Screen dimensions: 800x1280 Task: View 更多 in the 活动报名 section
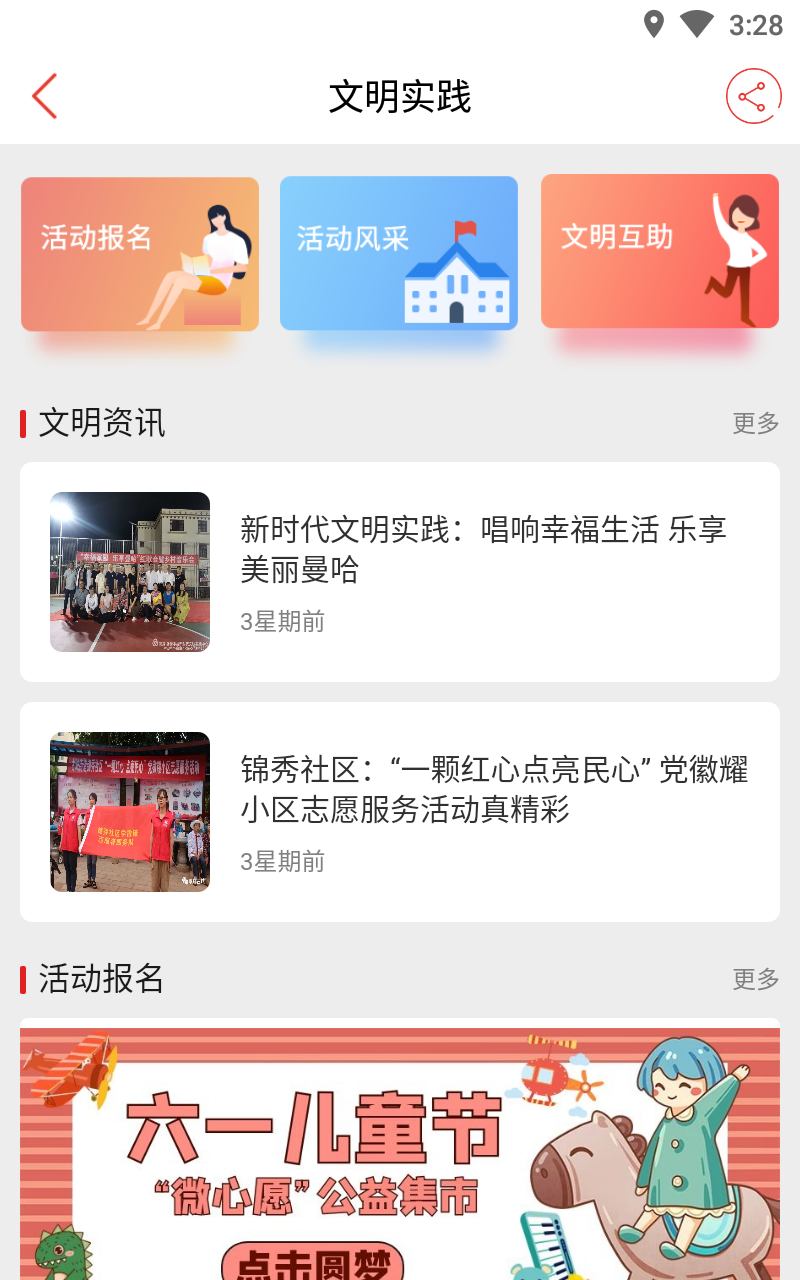(x=755, y=979)
